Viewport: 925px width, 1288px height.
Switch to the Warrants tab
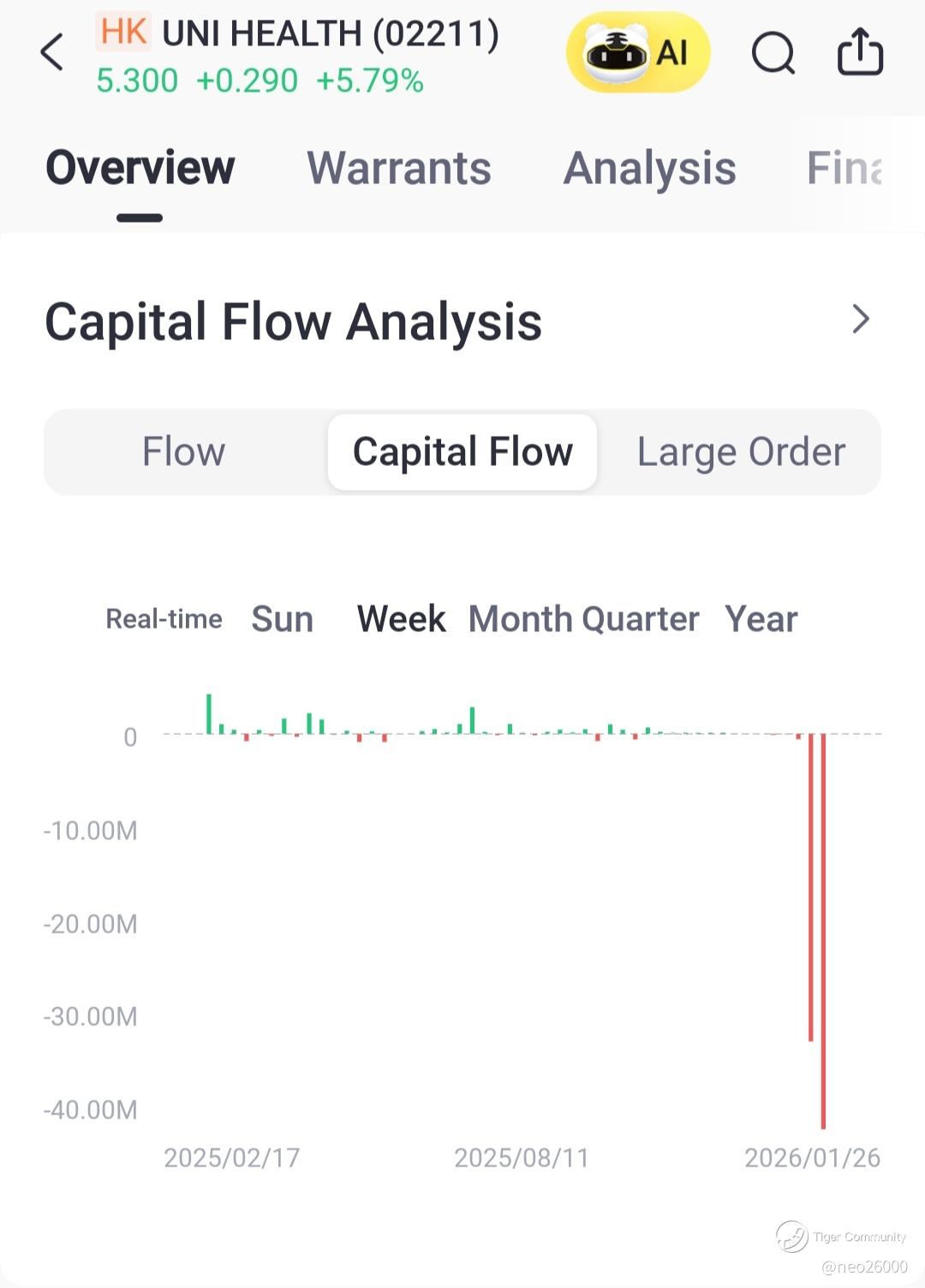pyautogui.click(x=399, y=168)
